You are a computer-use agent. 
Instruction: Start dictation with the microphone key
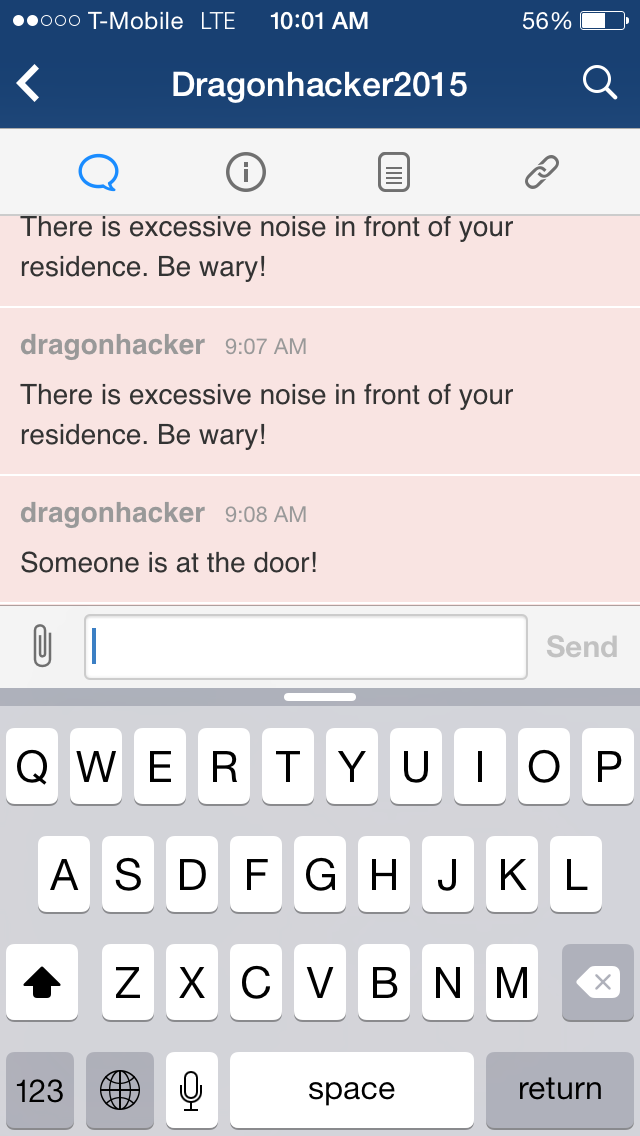pos(192,1089)
